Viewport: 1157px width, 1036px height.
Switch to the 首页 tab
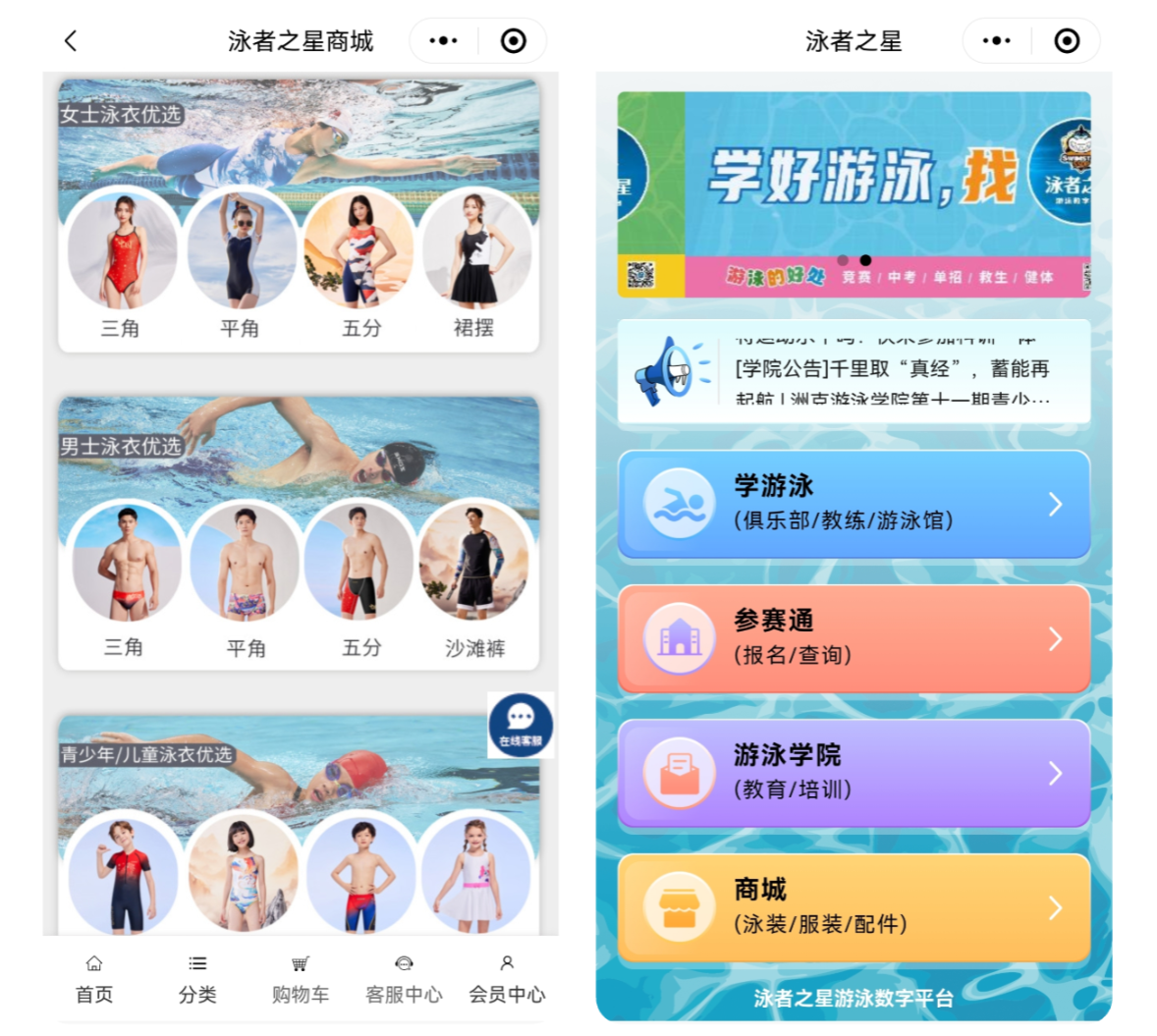tap(94, 979)
